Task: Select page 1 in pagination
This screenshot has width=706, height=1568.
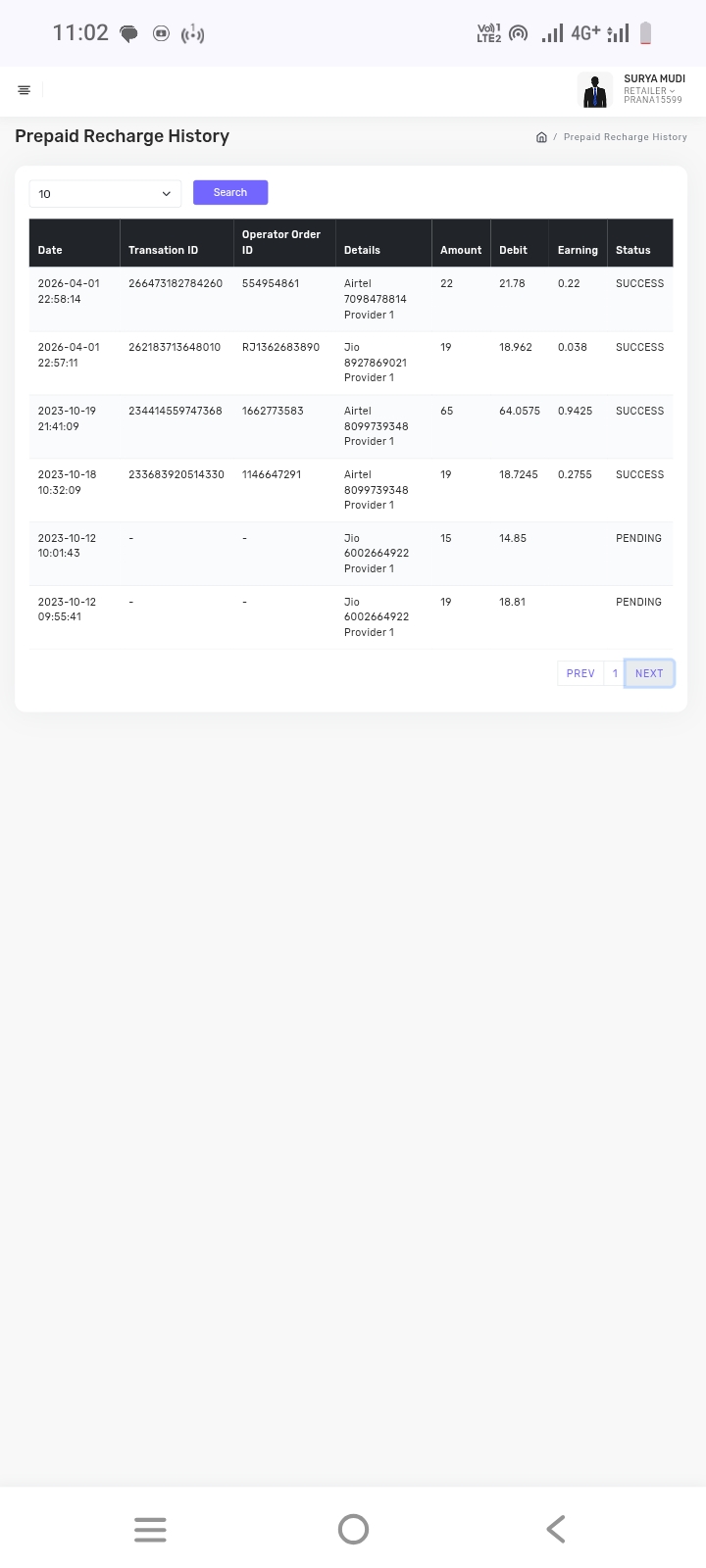Action: (615, 673)
